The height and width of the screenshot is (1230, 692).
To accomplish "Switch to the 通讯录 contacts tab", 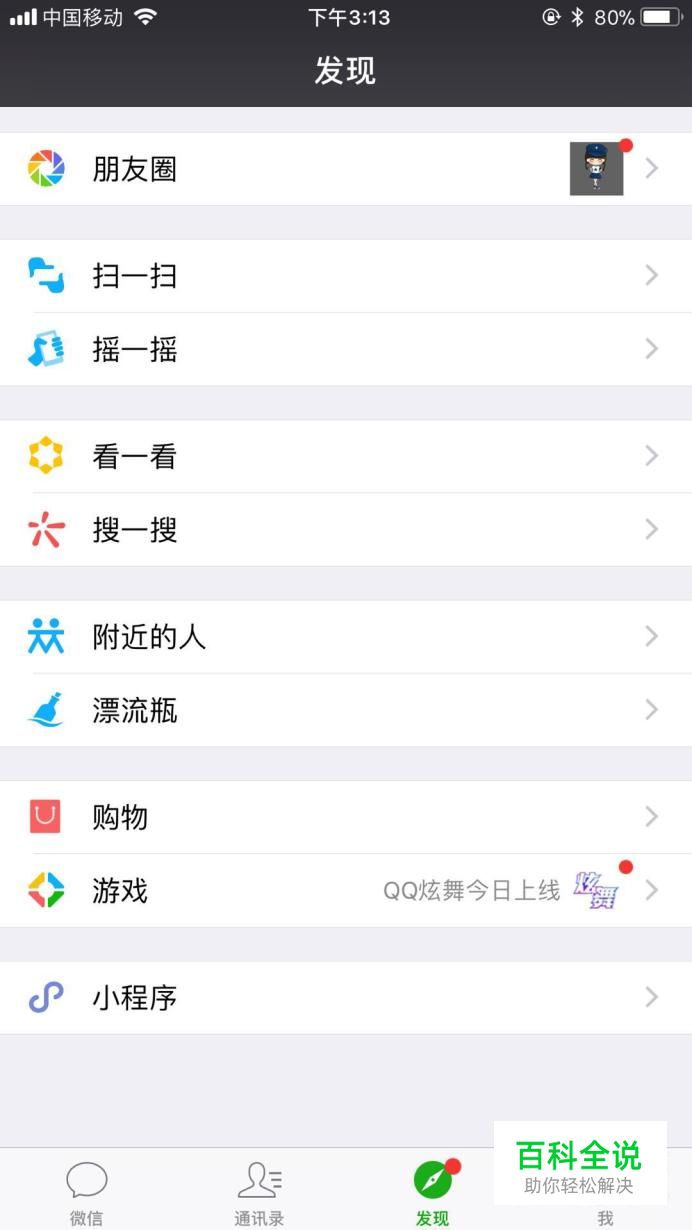I will 259,1192.
